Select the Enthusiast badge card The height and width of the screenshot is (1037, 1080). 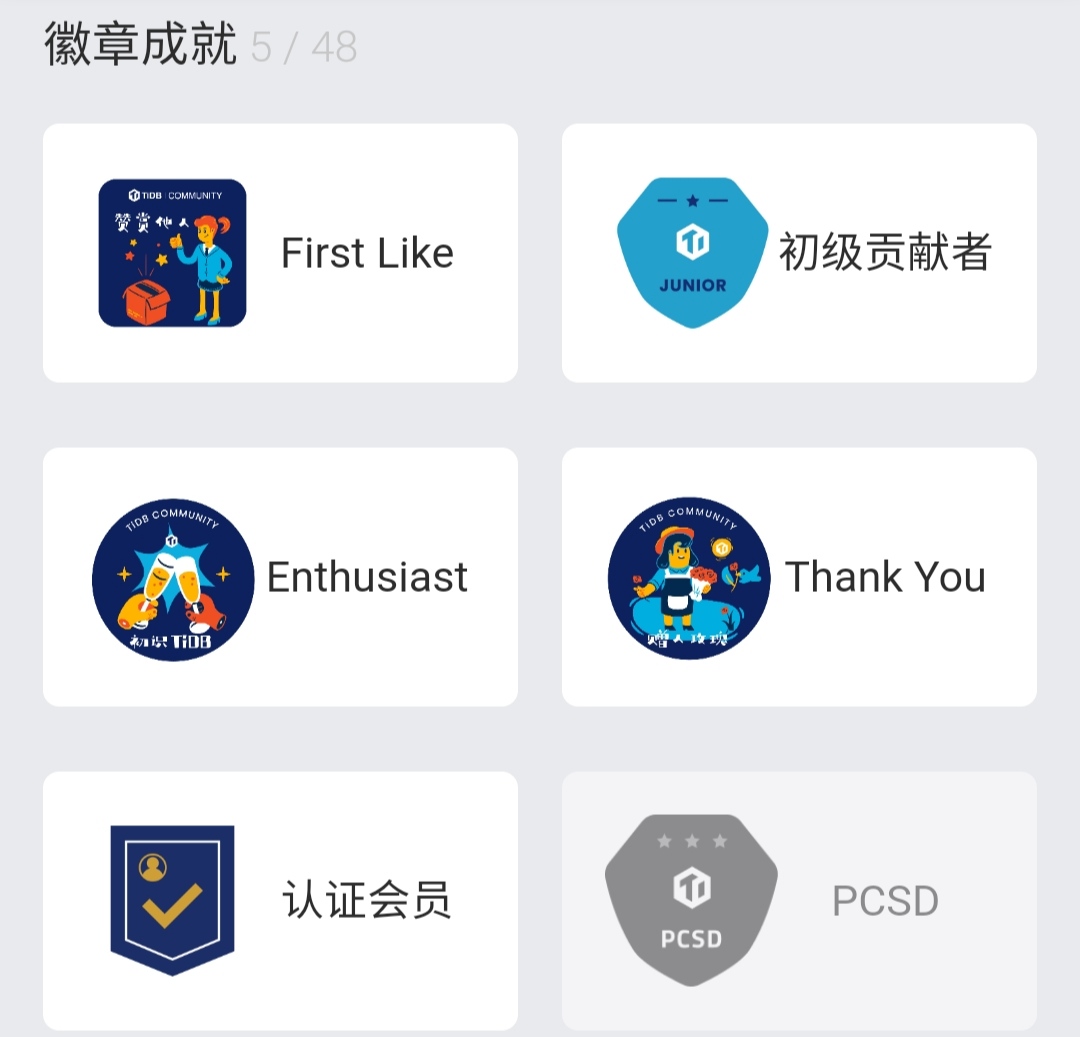pos(280,577)
